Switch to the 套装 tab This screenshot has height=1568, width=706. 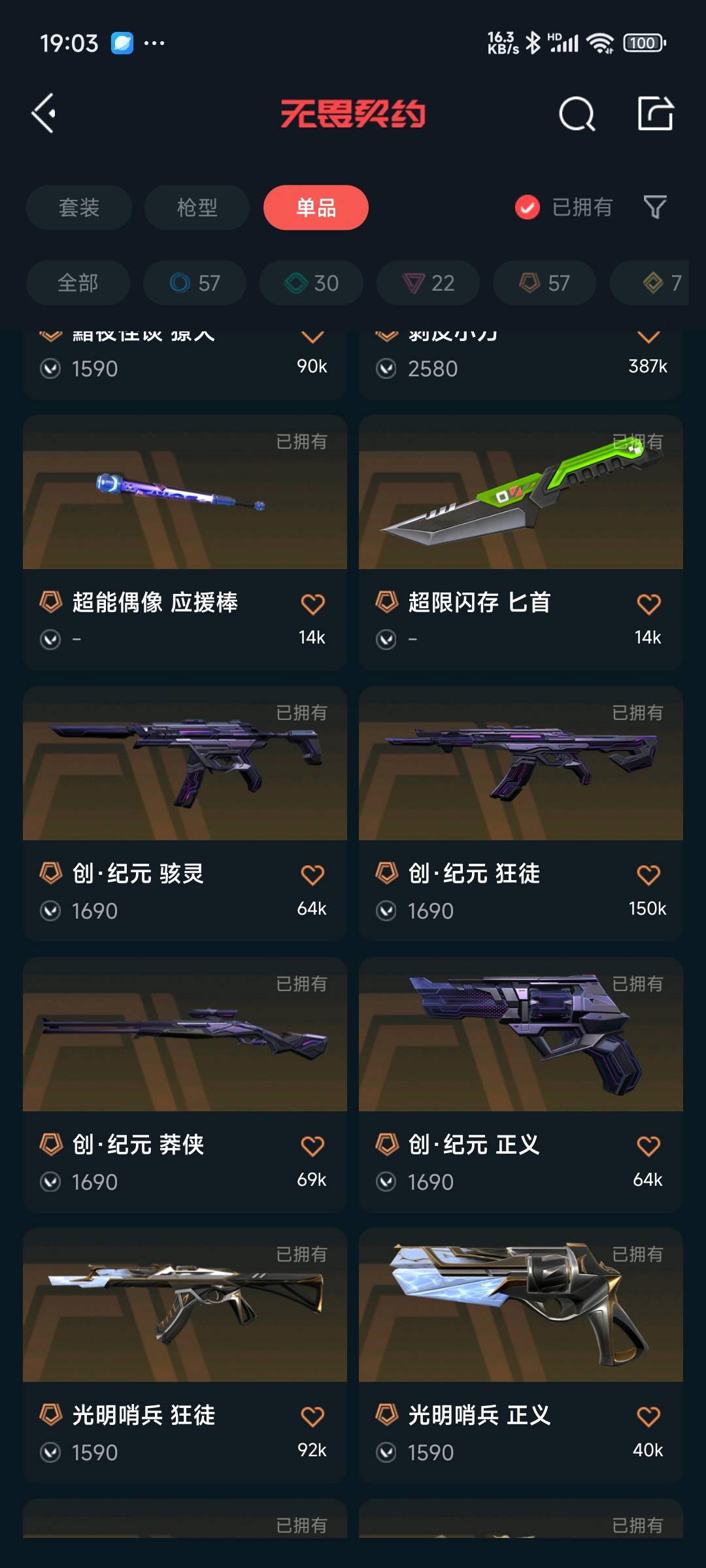click(x=79, y=208)
